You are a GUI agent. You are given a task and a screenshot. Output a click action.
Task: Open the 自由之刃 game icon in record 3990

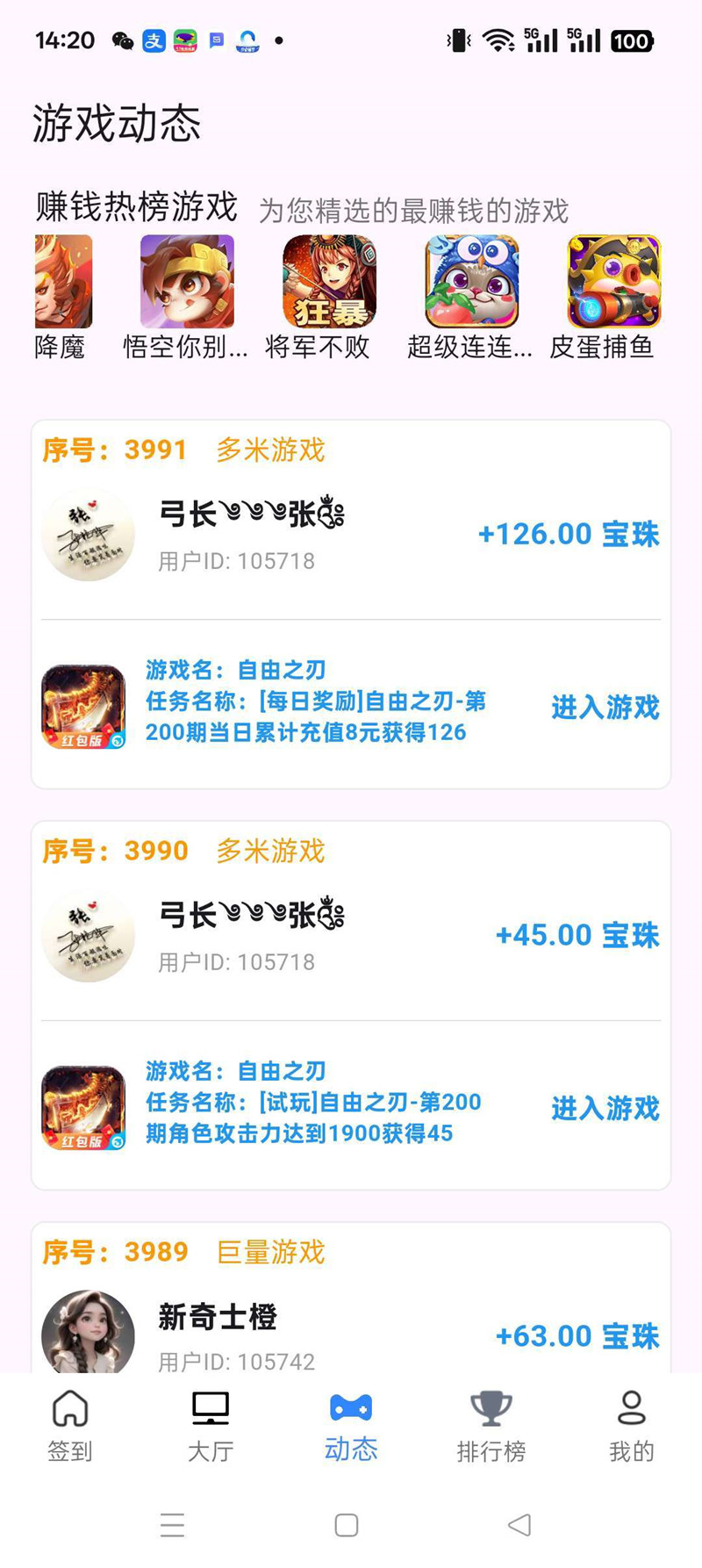click(x=83, y=1108)
